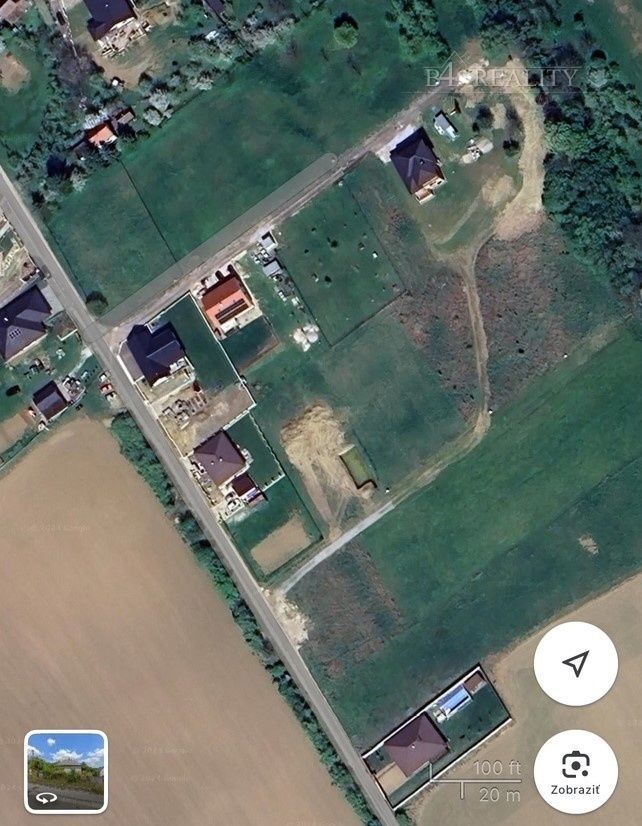The width and height of the screenshot is (642, 826).
Task: Center the map on my location
Action: 575,664
